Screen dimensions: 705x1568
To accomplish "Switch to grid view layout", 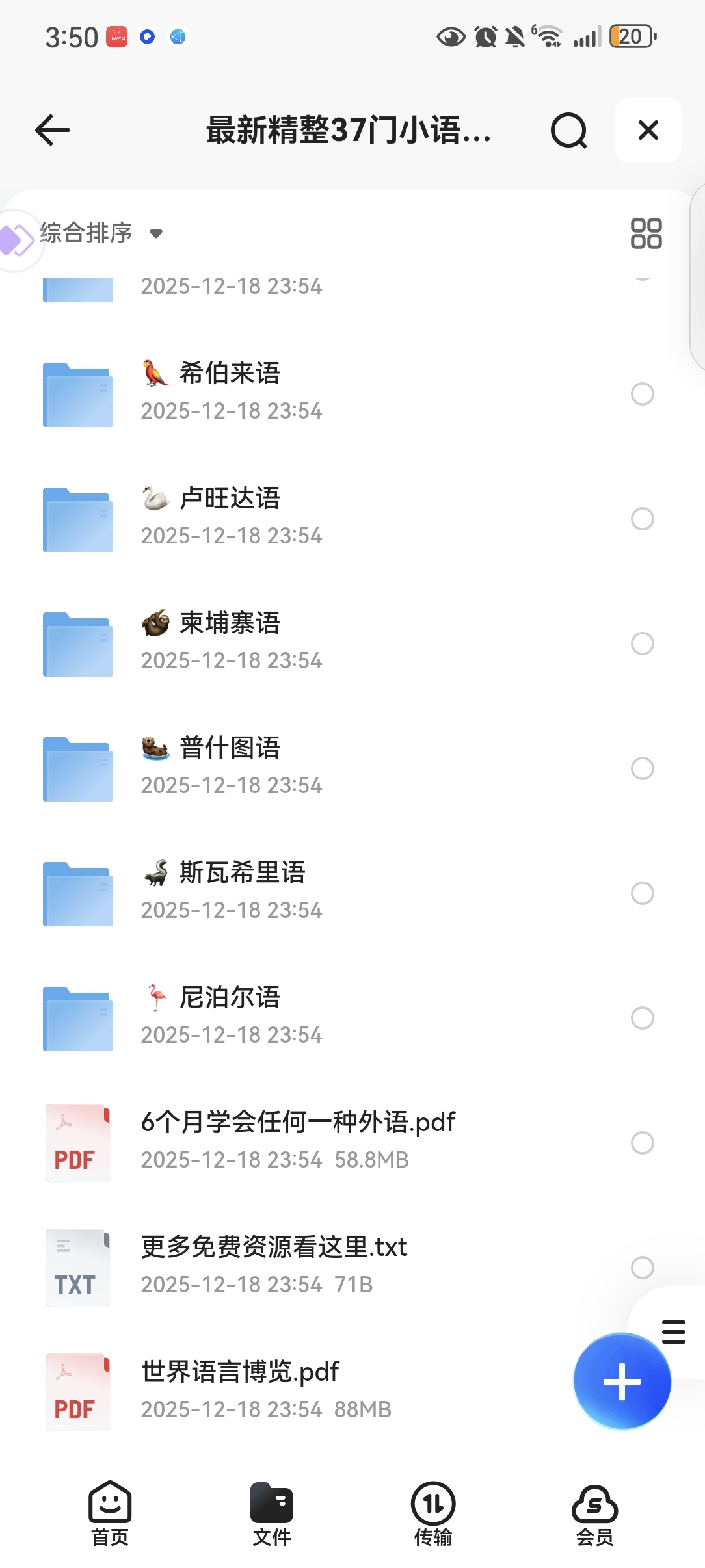I will [x=646, y=233].
